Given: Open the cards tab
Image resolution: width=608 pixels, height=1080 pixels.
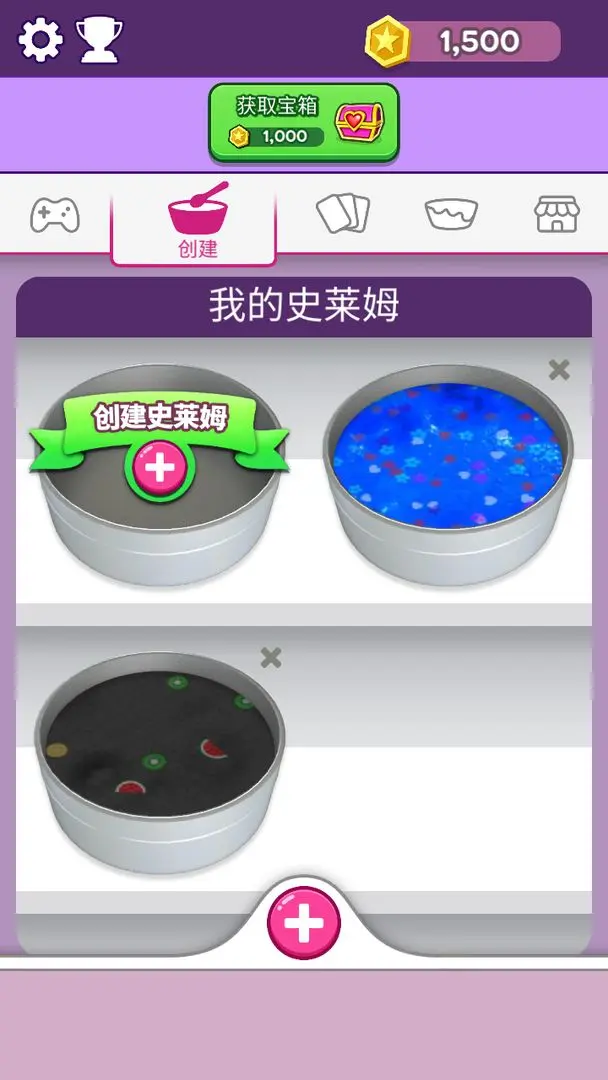Looking at the screenshot, I should pyautogui.click(x=342, y=214).
